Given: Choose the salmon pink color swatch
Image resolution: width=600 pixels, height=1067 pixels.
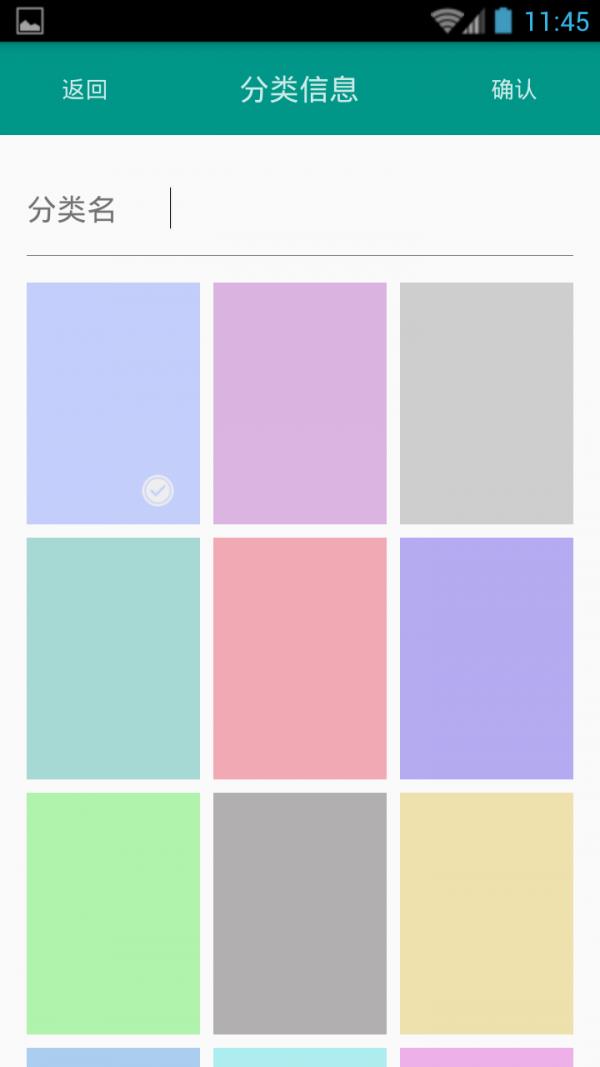Looking at the screenshot, I should (x=300, y=658).
